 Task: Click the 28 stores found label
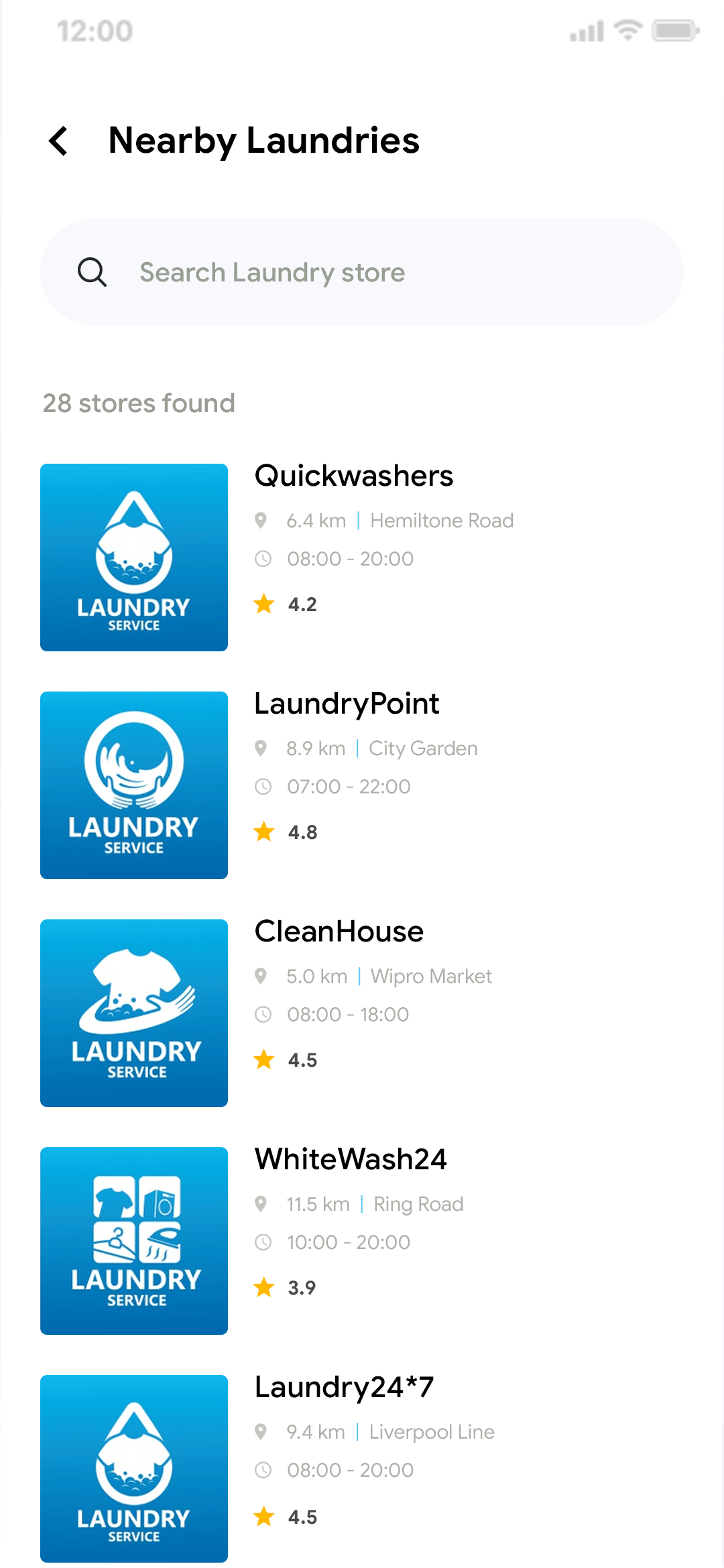click(138, 403)
